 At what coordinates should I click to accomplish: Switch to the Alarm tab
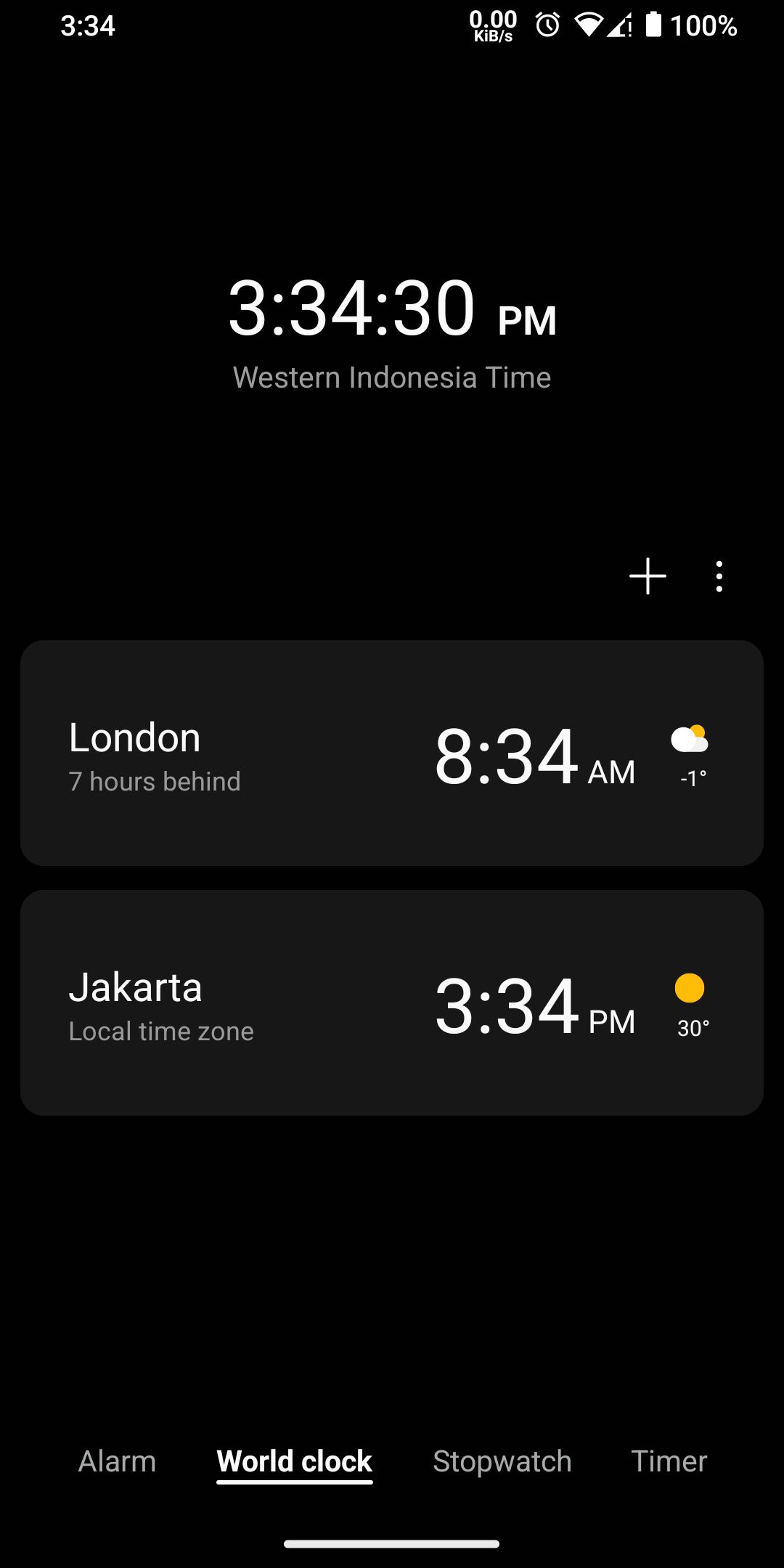click(x=117, y=1461)
